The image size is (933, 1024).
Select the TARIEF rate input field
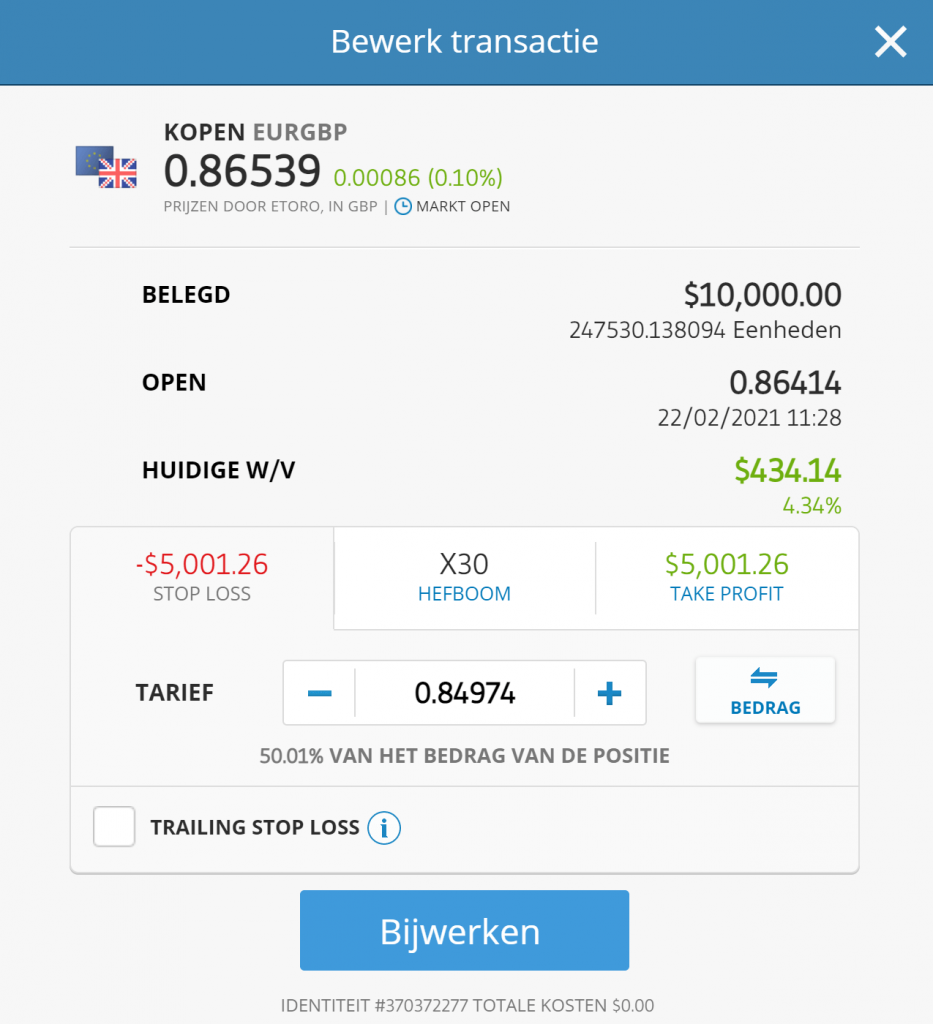click(x=464, y=692)
